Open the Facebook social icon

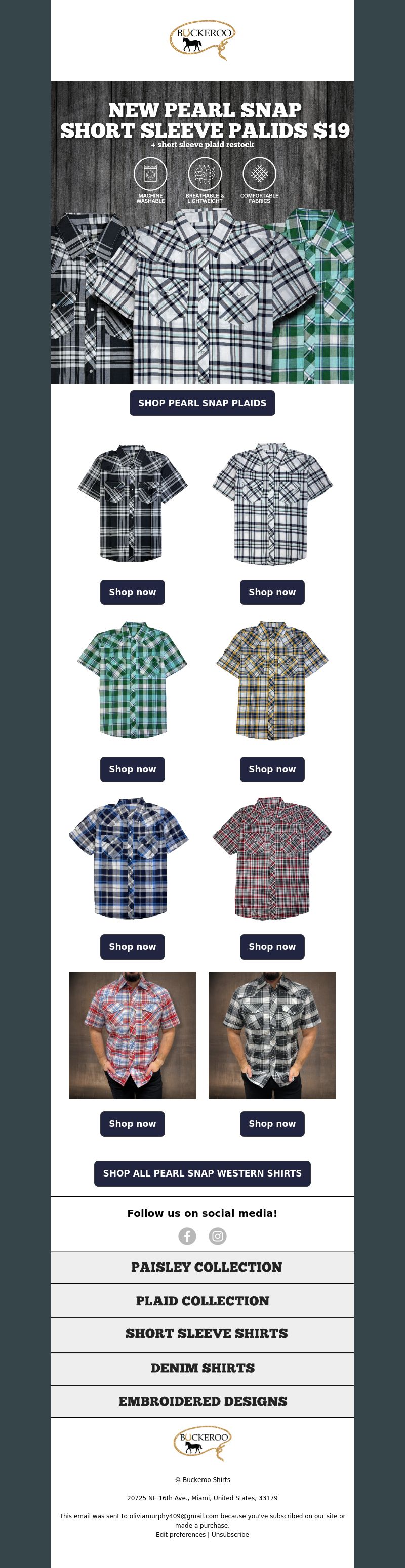187,1236
